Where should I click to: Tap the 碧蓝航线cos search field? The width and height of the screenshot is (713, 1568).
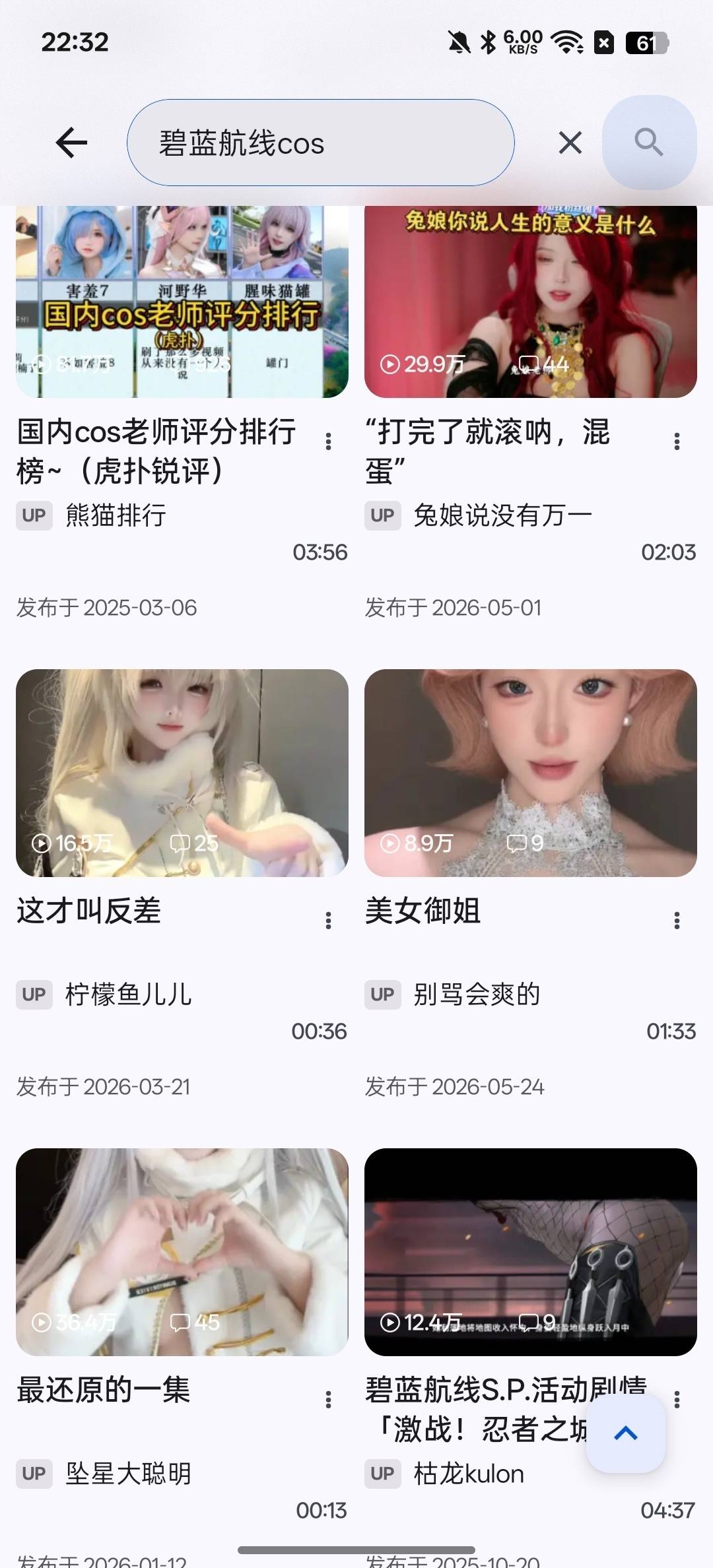(321, 143)
